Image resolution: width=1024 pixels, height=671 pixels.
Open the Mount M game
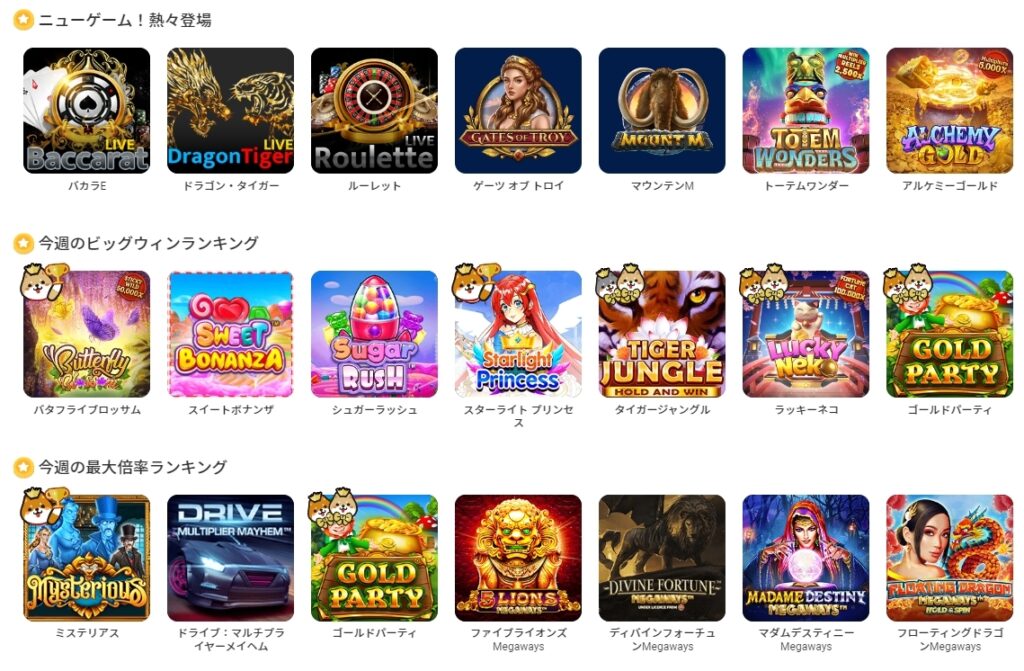click(x=662, y=111)
